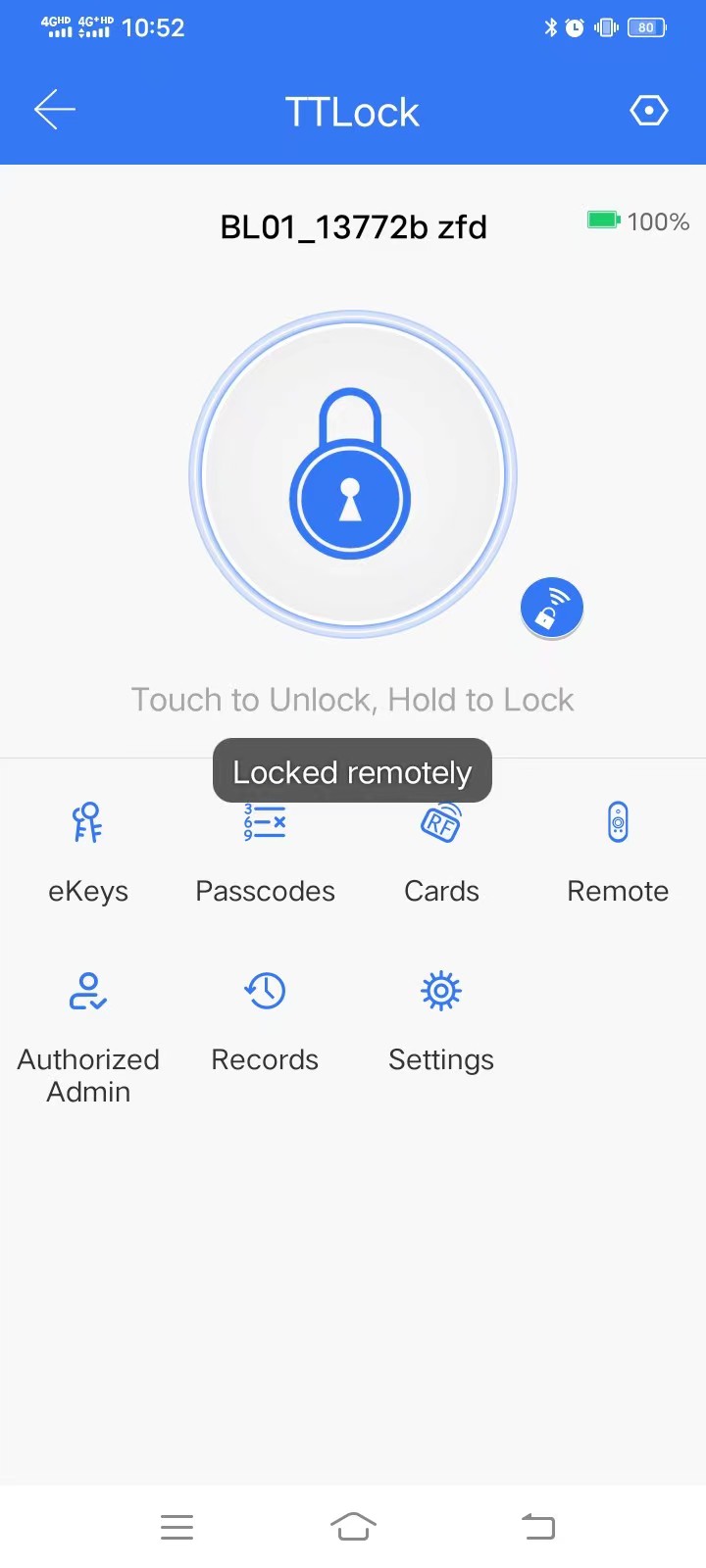The height and width of the screenshot is (1568, 706).
Task: Go back using the top arrow
Action: click(x=55, y=110)
